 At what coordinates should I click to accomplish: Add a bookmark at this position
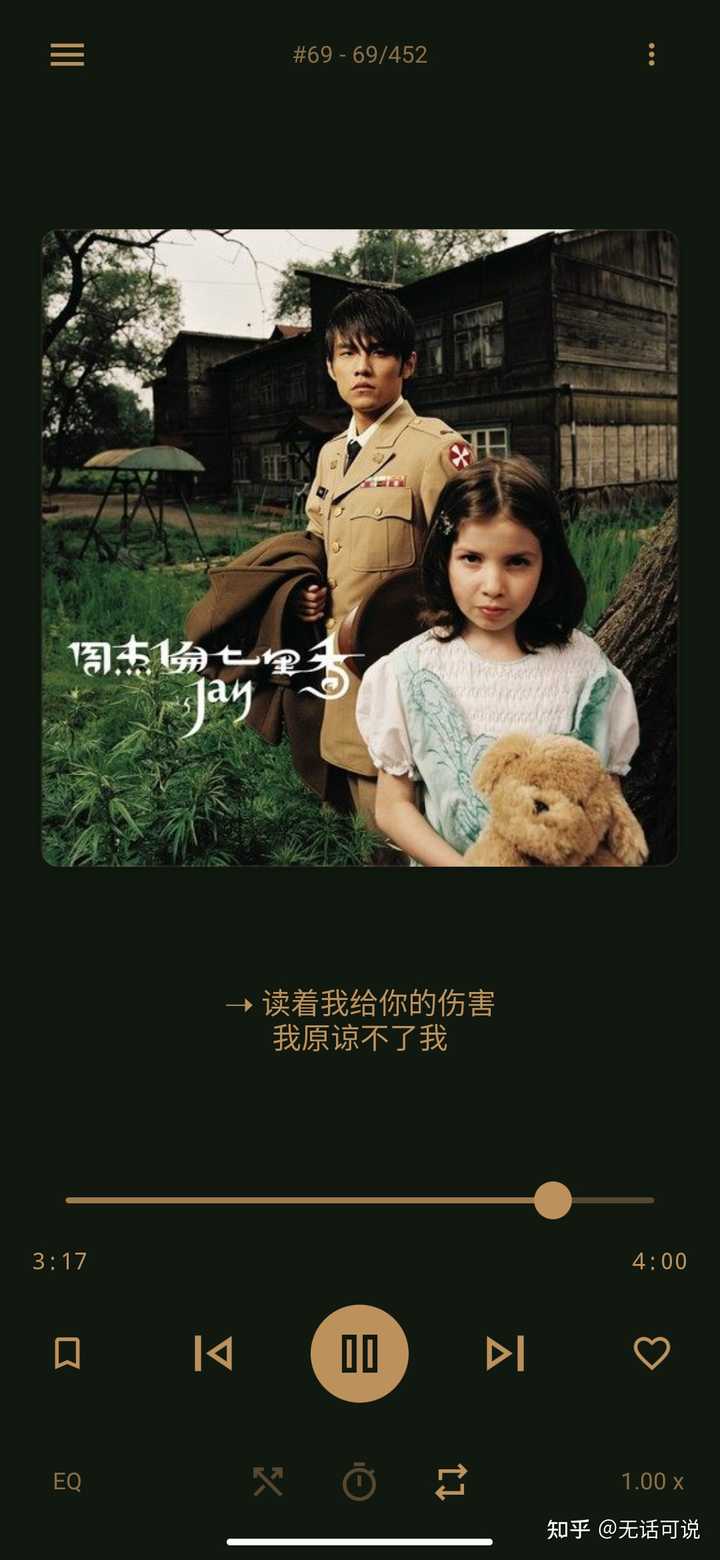(67, 1353)
